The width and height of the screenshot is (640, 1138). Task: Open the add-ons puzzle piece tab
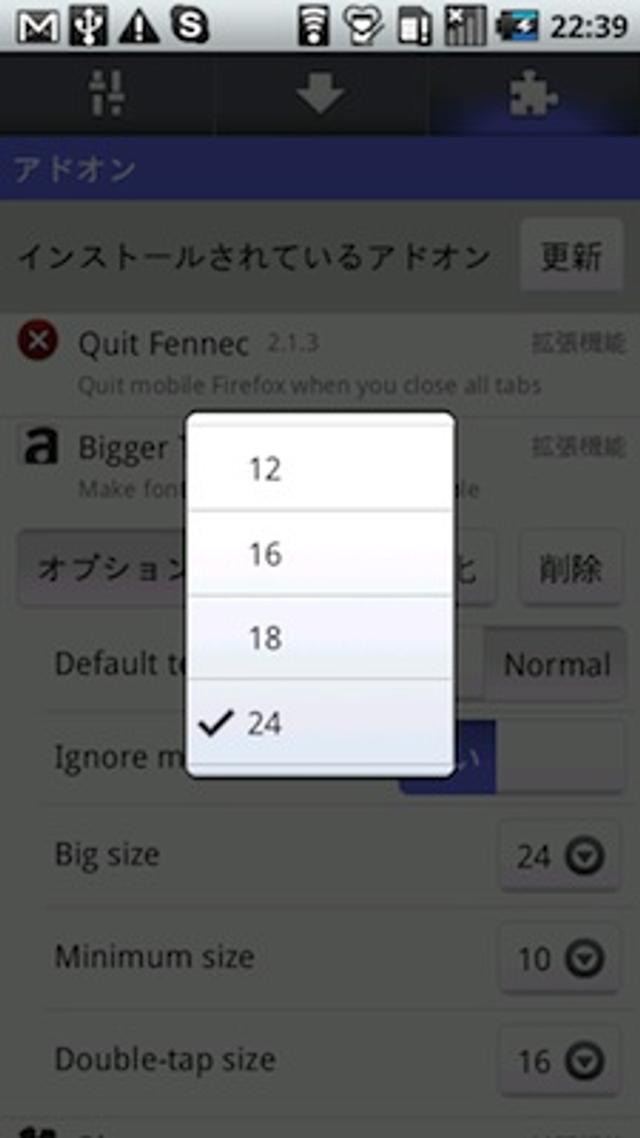click(534, 95)
